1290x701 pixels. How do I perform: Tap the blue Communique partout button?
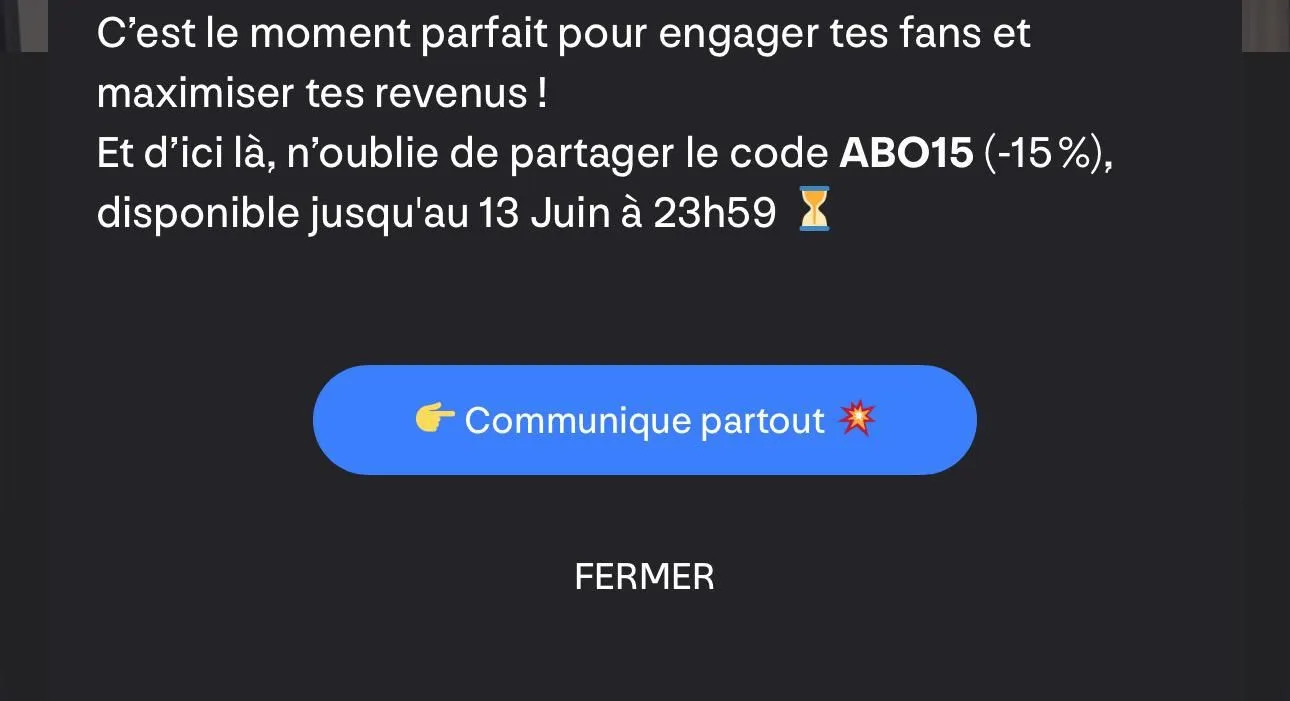(x=644, y=420)
